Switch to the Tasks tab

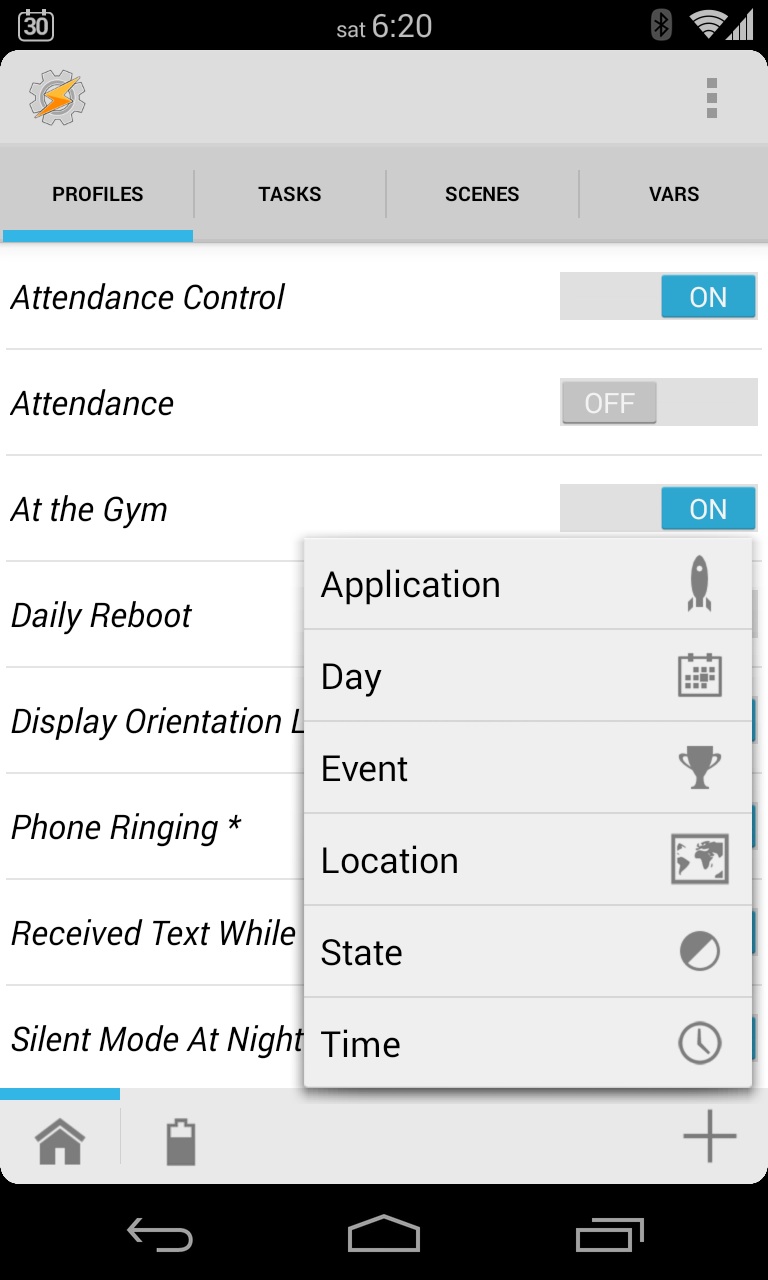290,194
